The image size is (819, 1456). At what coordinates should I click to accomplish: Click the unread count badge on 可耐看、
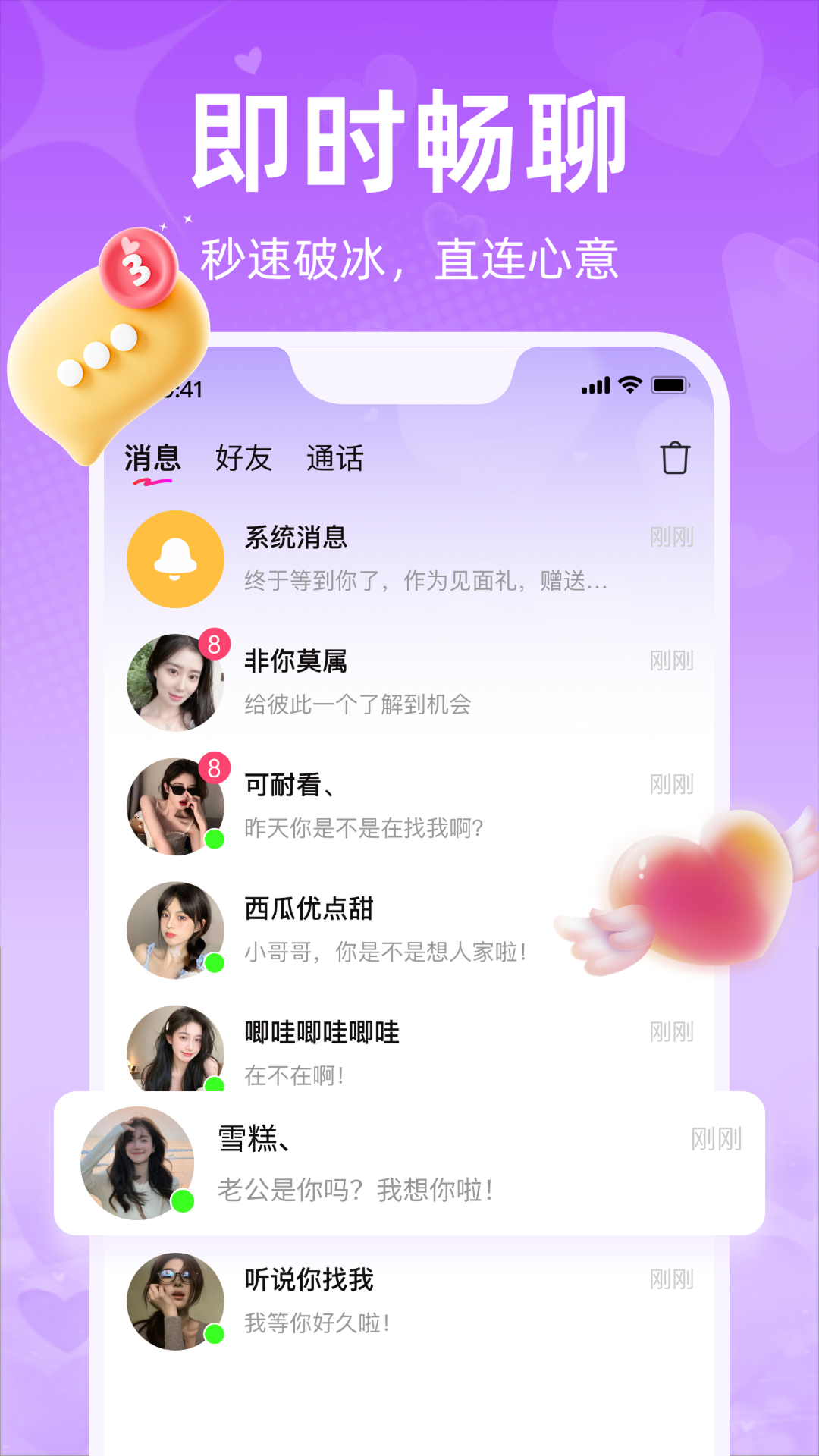[x=215, y=767]
